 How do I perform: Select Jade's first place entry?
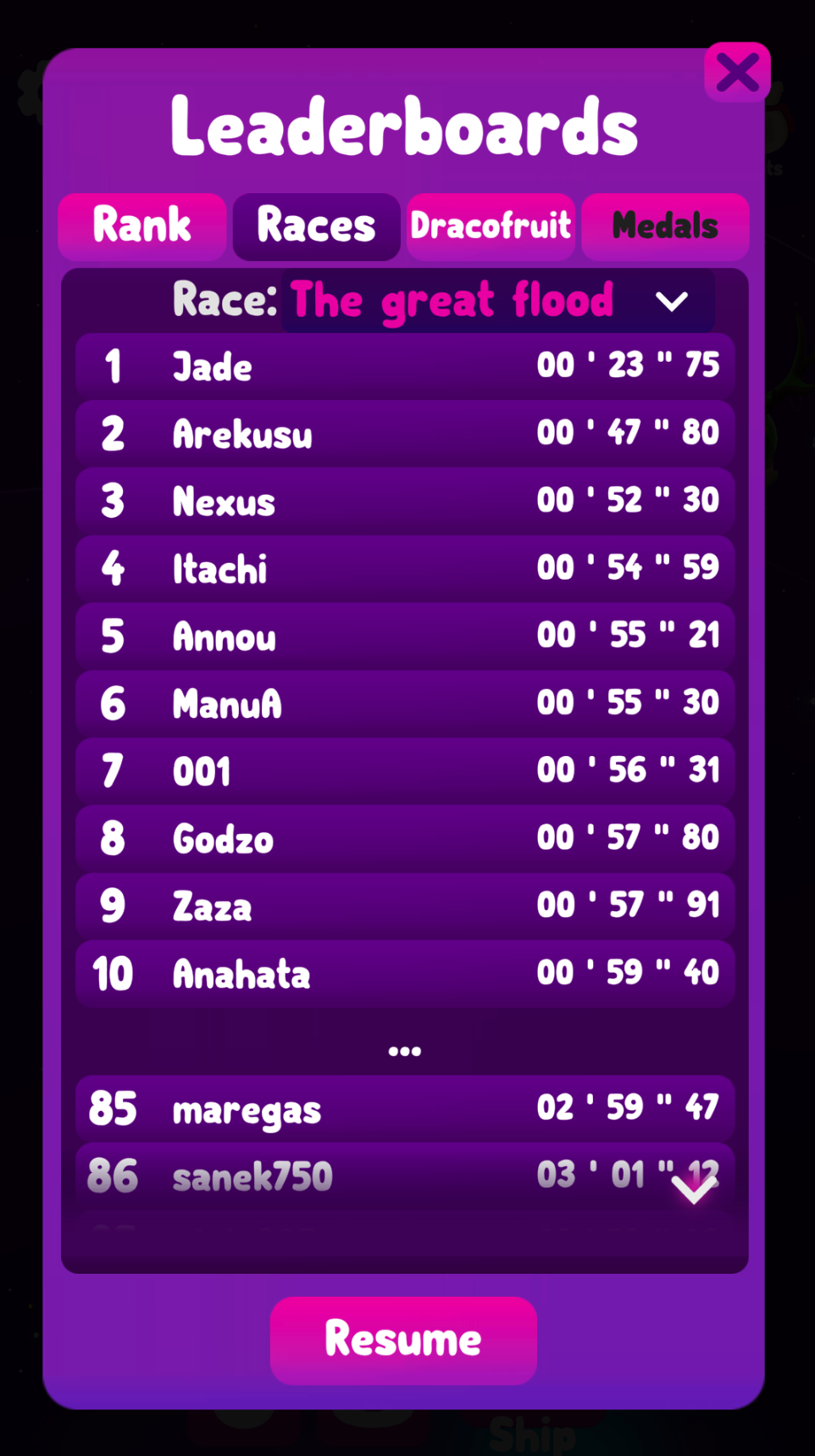tap(404, 365)
